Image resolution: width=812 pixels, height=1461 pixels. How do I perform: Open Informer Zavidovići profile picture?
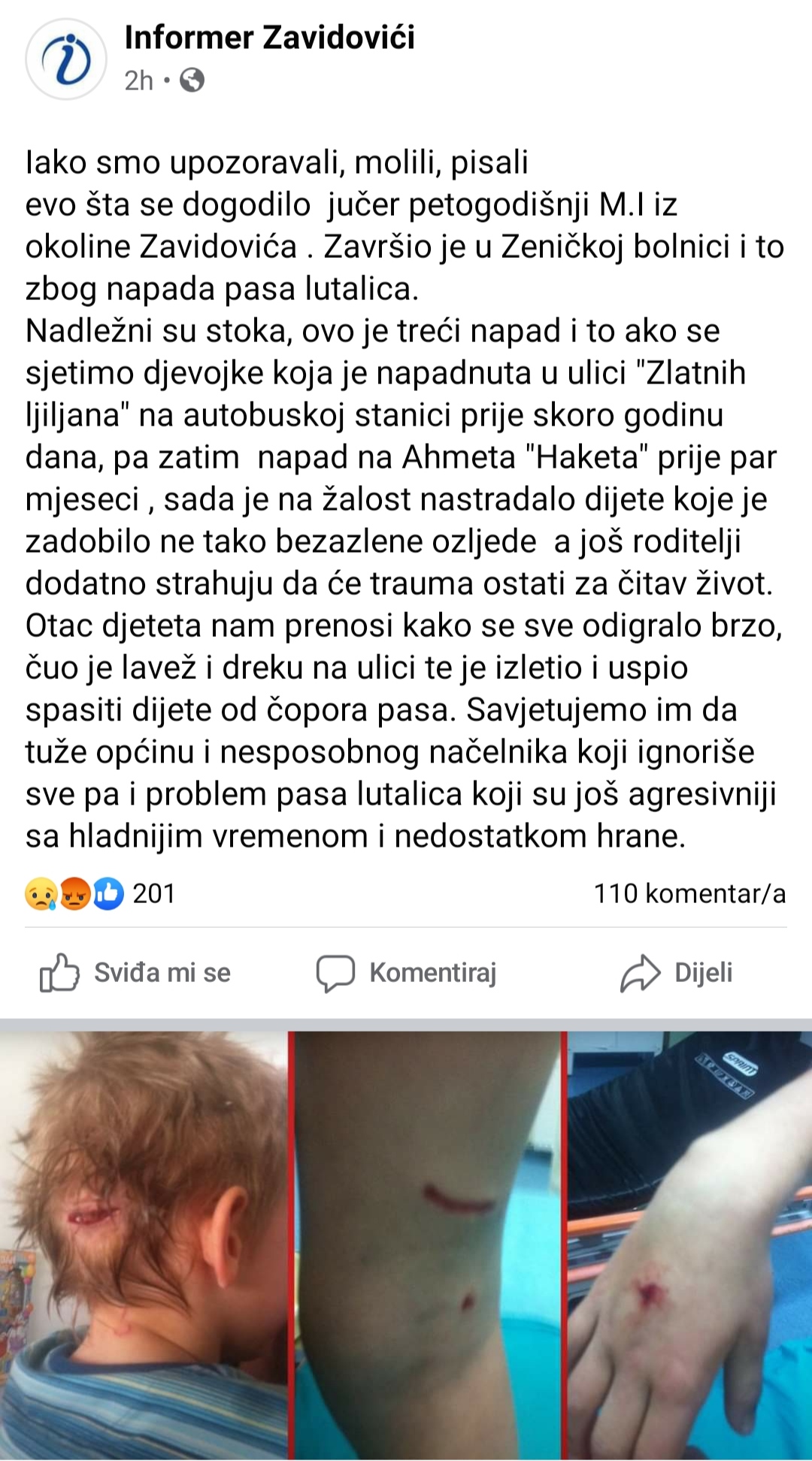65,59
